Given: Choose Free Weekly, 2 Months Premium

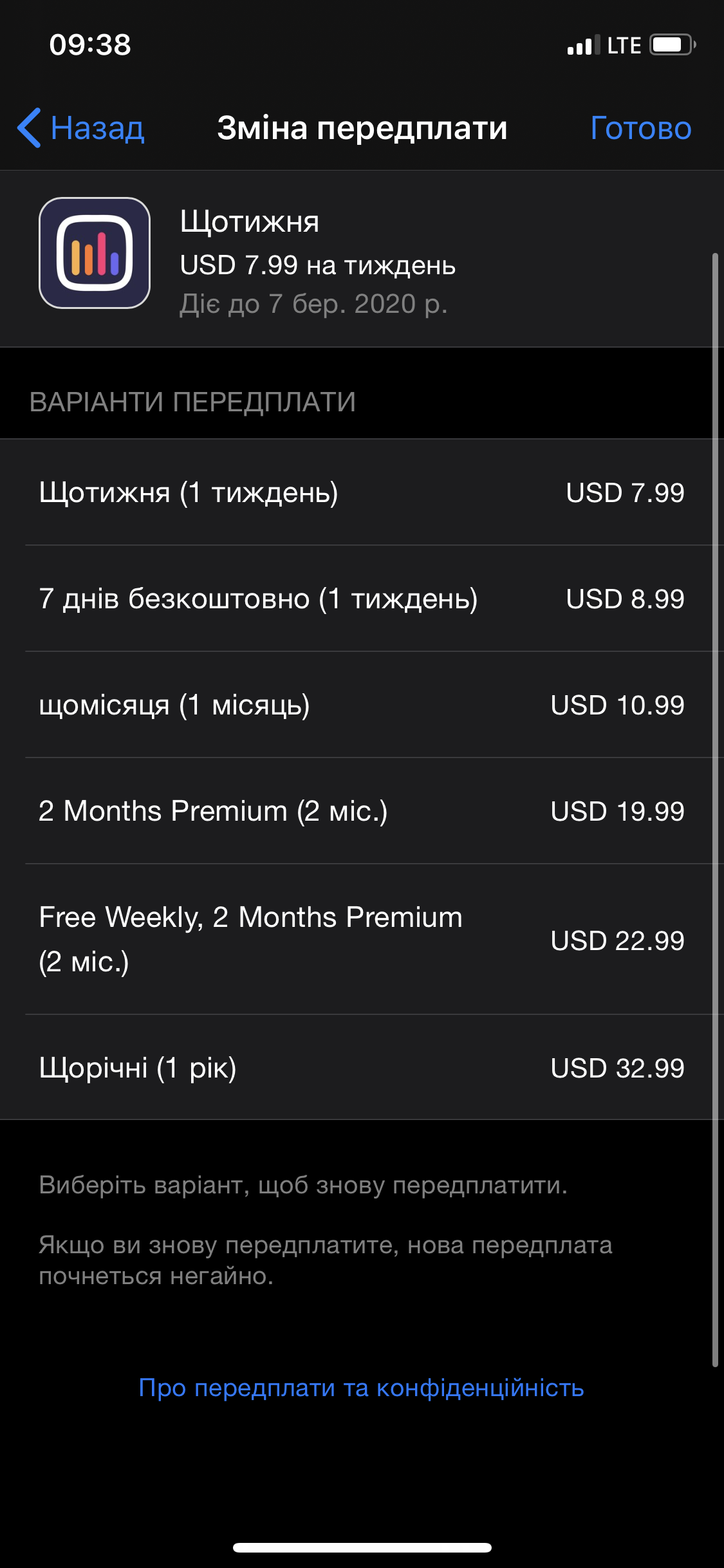Looking at the screenshot, I should tap(360, 939).
